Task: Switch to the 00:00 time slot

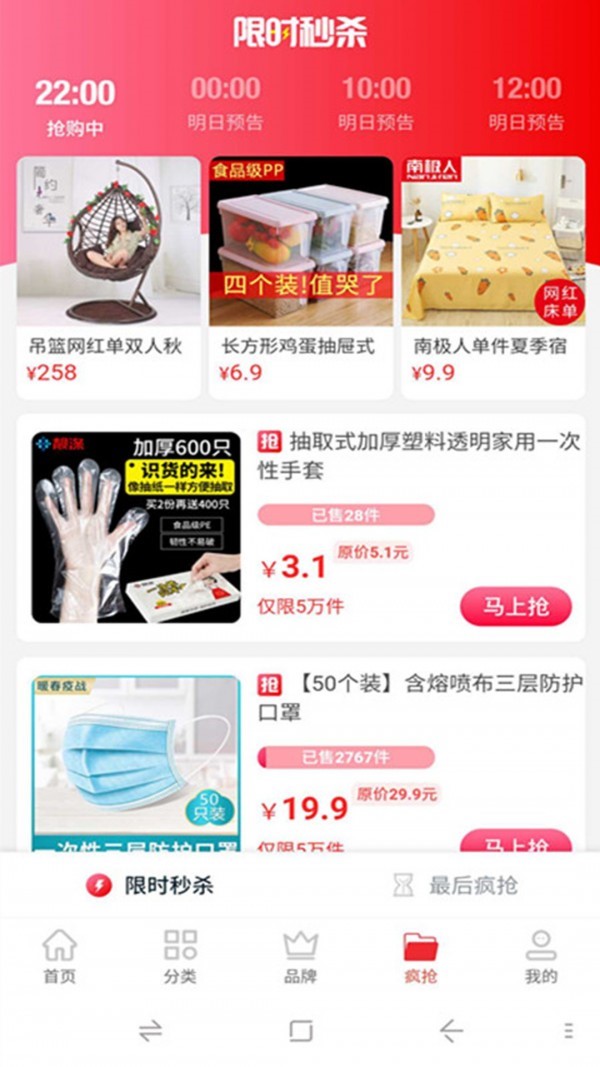Action: coord(225,104)
